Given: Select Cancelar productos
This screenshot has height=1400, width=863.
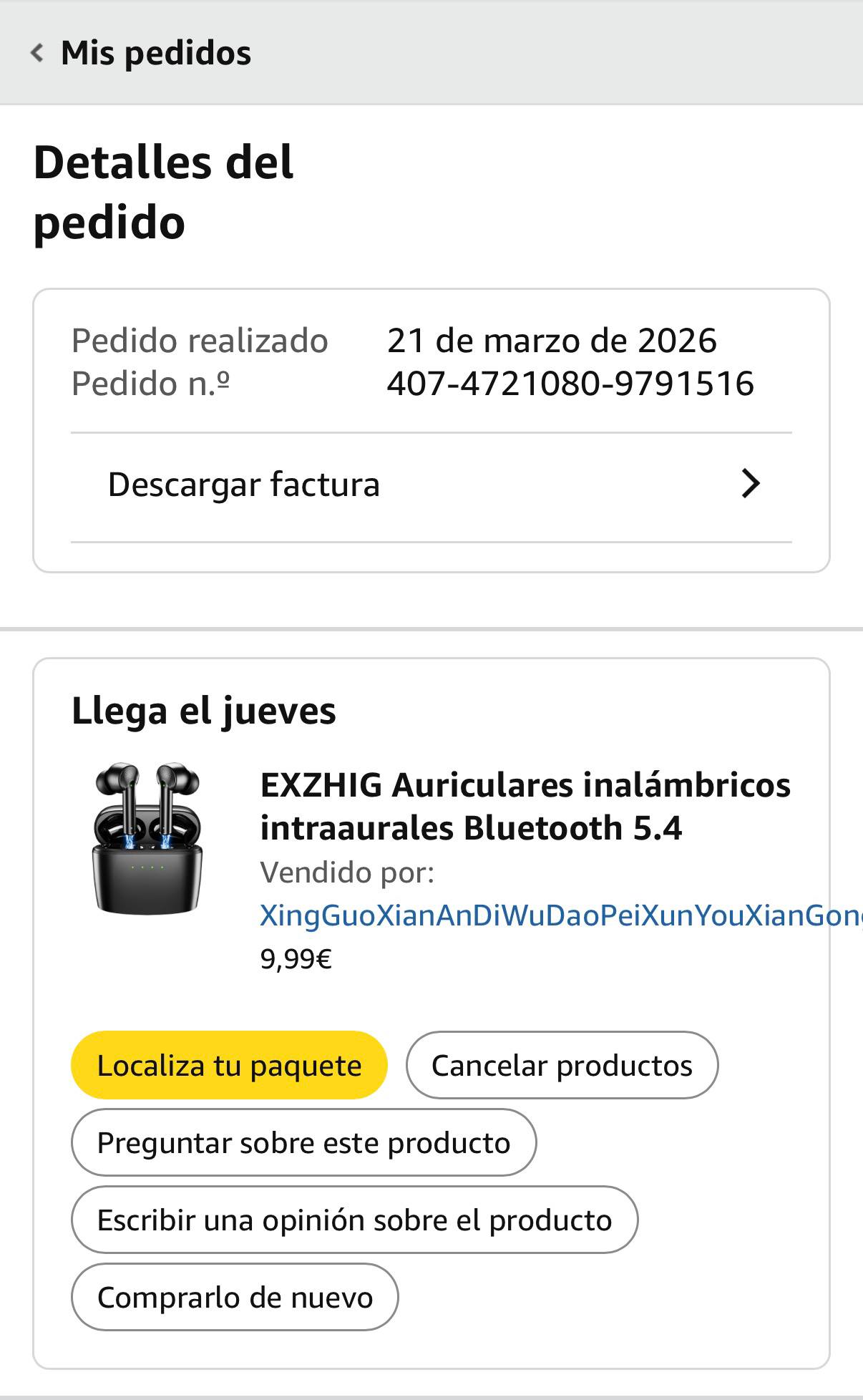Looking at the screenshot, I should point(562,1066).
